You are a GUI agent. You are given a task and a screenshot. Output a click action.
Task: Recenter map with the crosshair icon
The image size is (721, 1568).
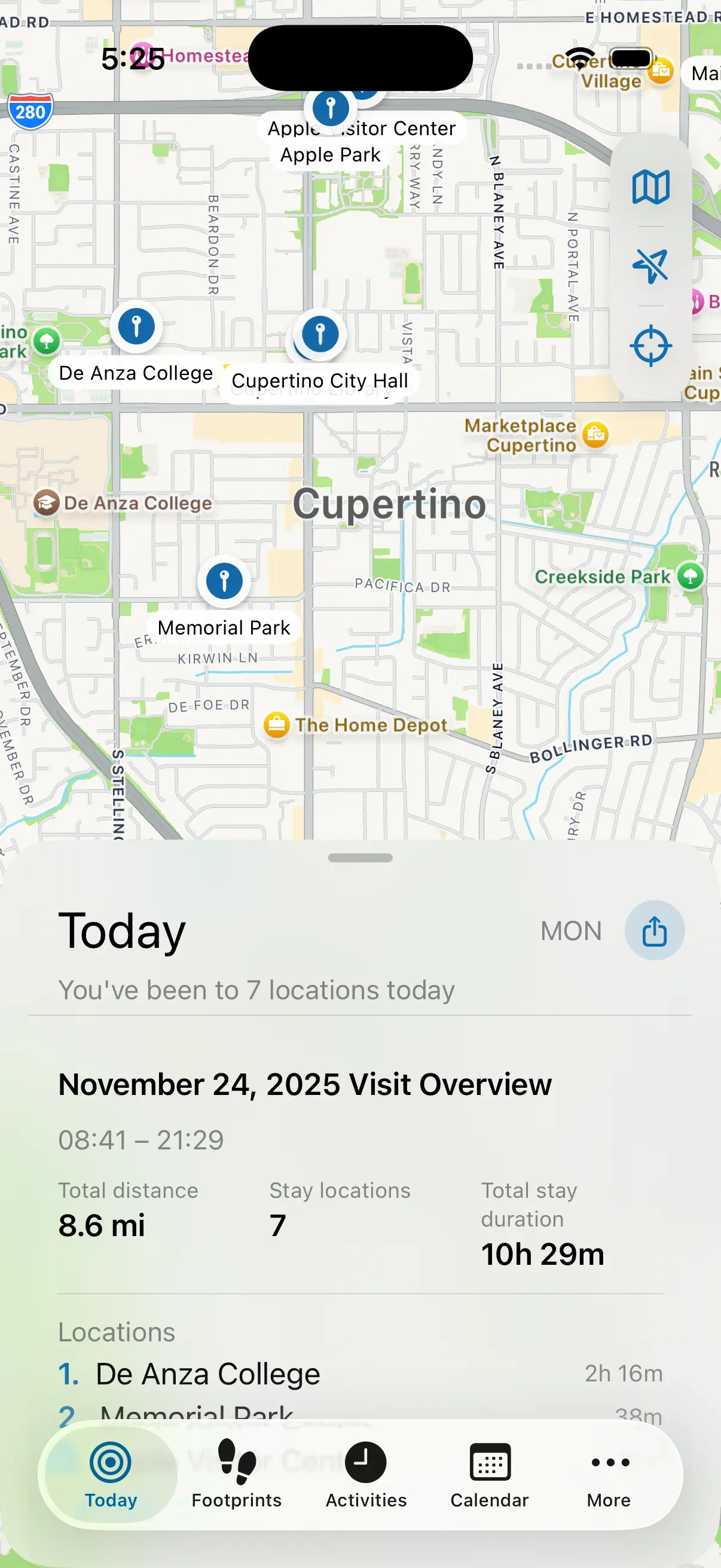pos(650,346)
